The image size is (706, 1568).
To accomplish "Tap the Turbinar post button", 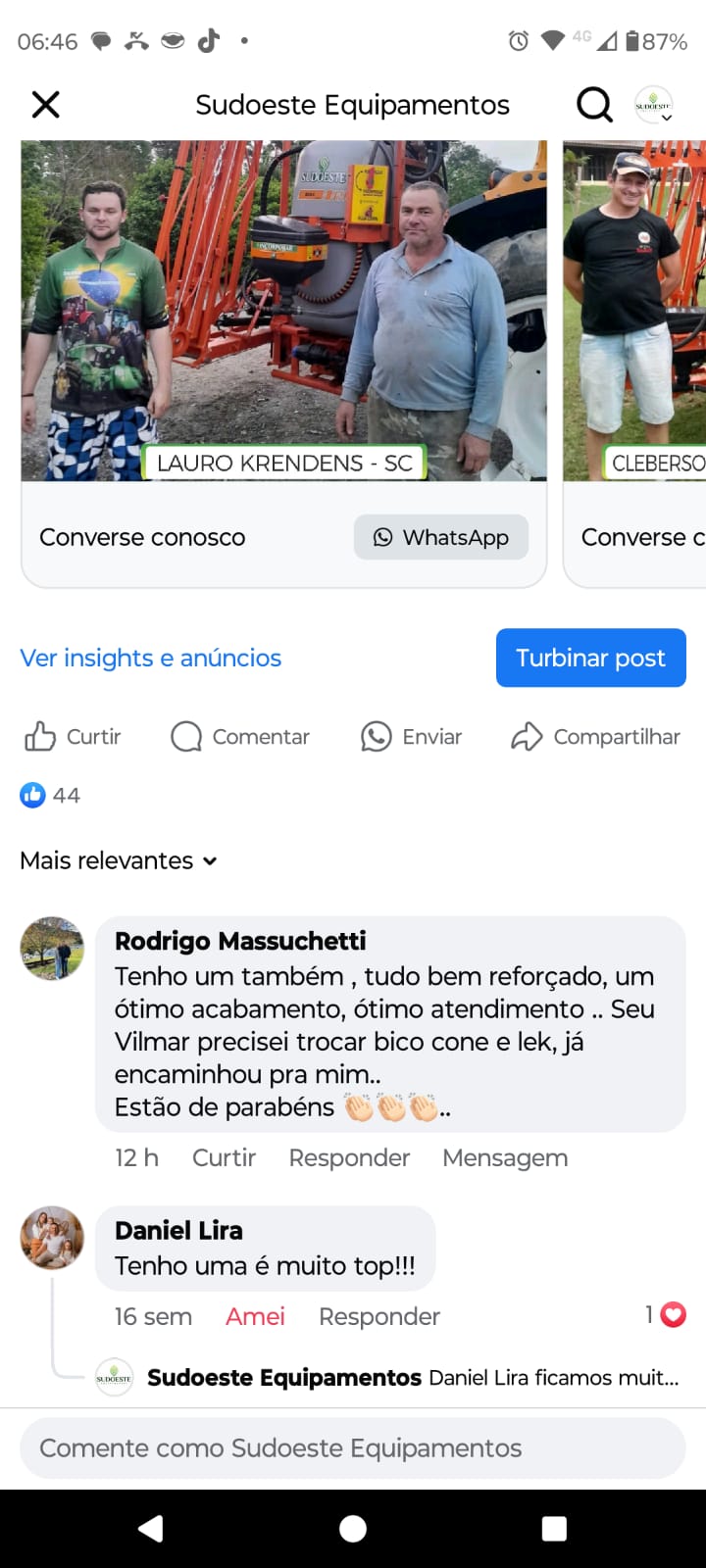I will pos(590,658).
